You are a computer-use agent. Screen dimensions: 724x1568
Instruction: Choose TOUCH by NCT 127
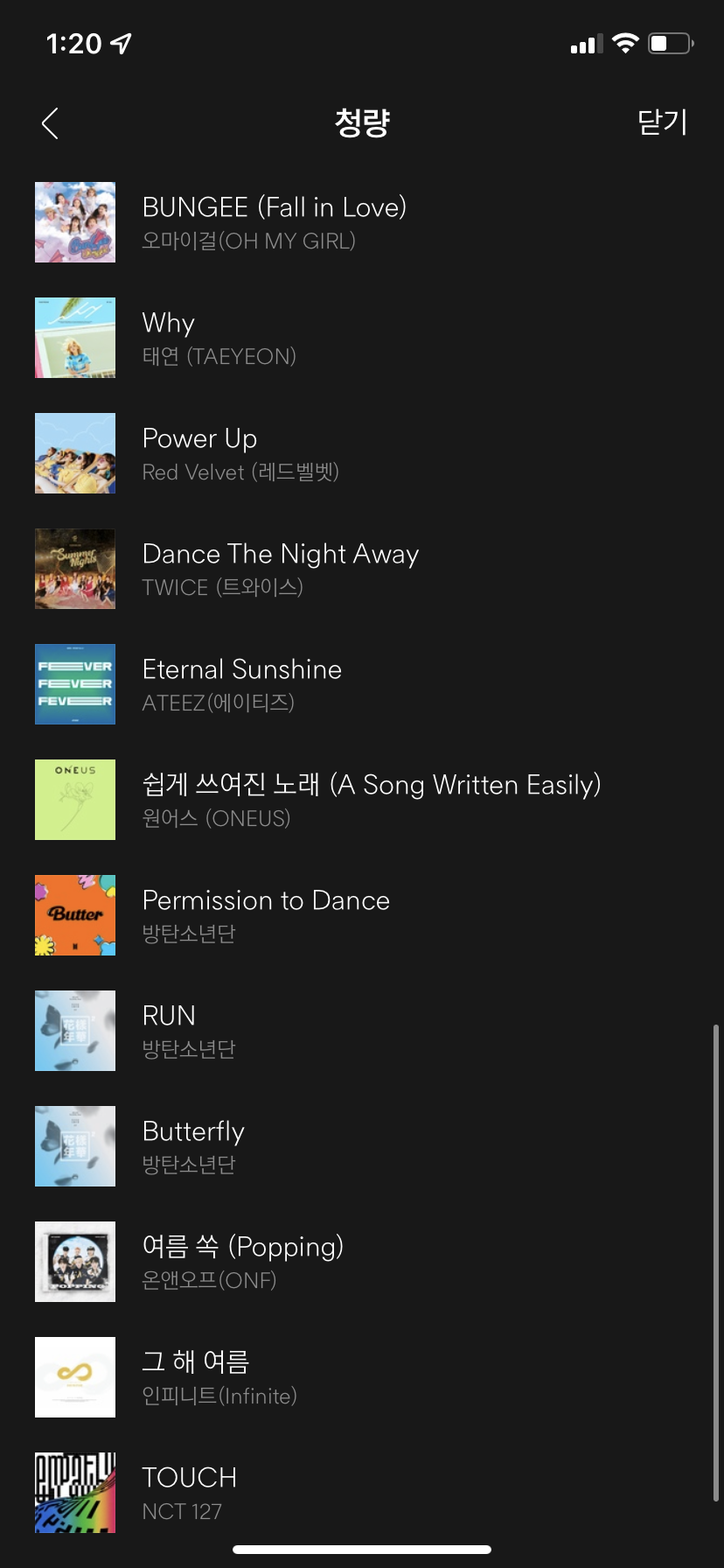coord(189,1493)
